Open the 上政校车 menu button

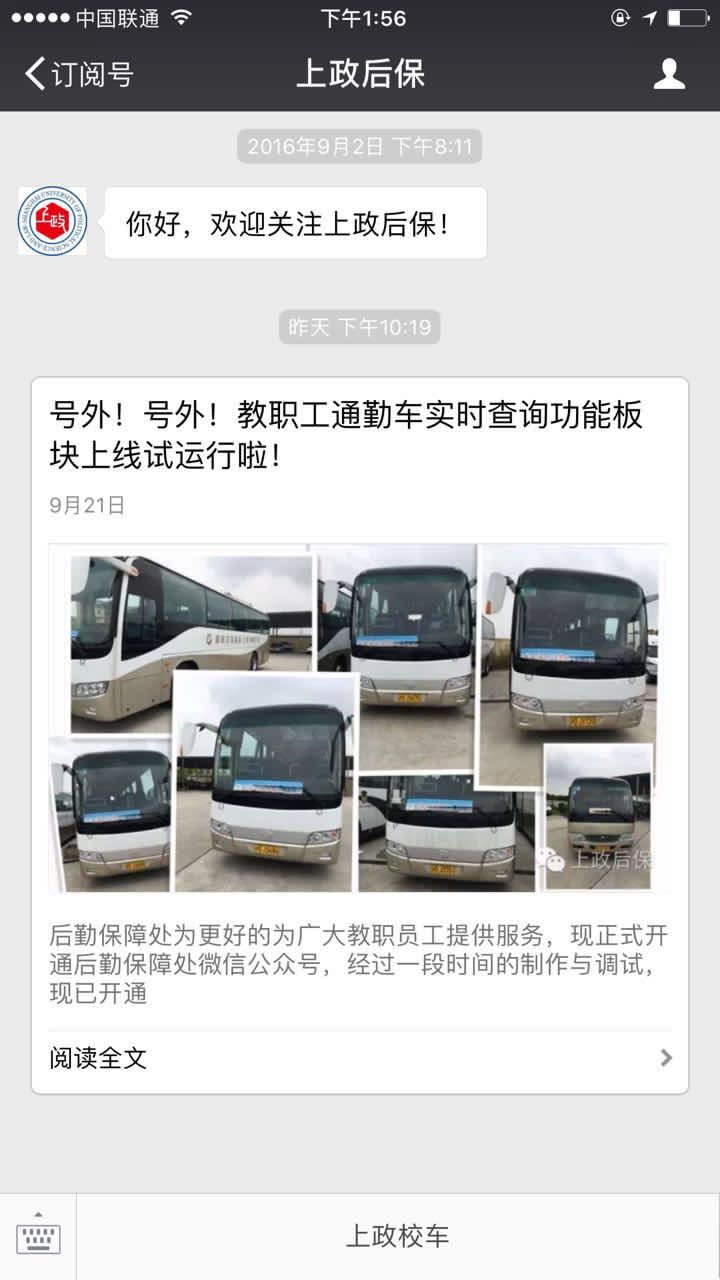point(398,1237)
